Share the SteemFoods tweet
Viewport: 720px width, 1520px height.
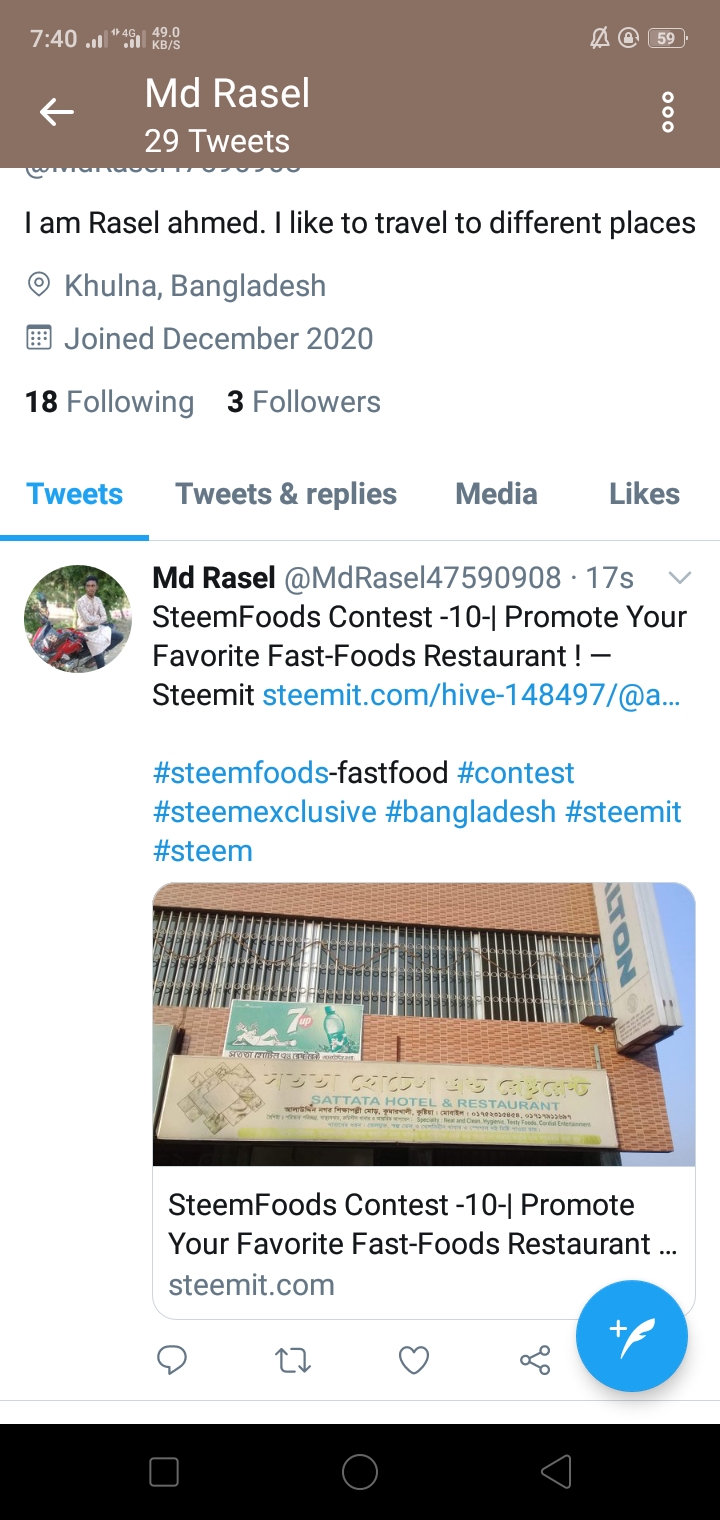[x=535, y=1360]
